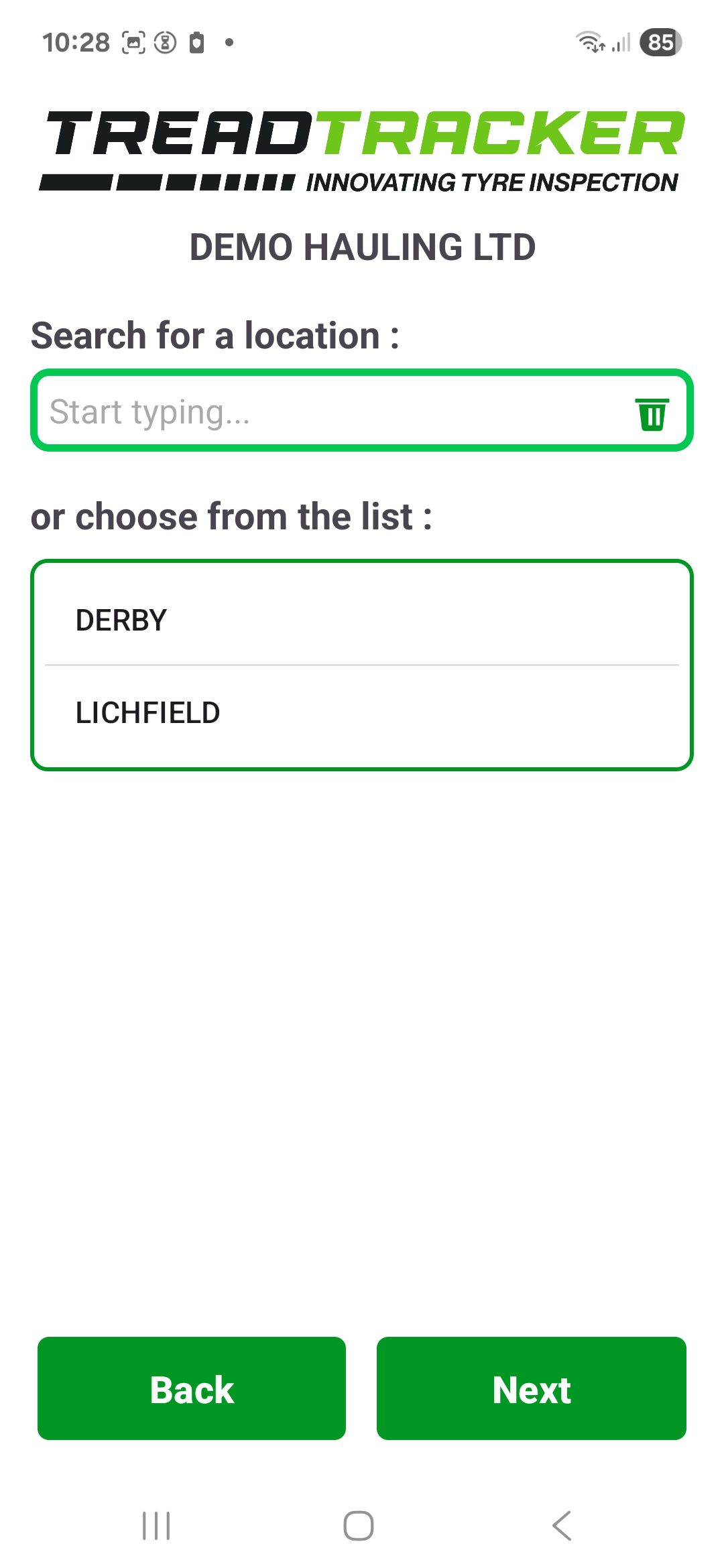724x1568 pixels.
Task: Open the recent apps view
Action: coord(156,1526)
